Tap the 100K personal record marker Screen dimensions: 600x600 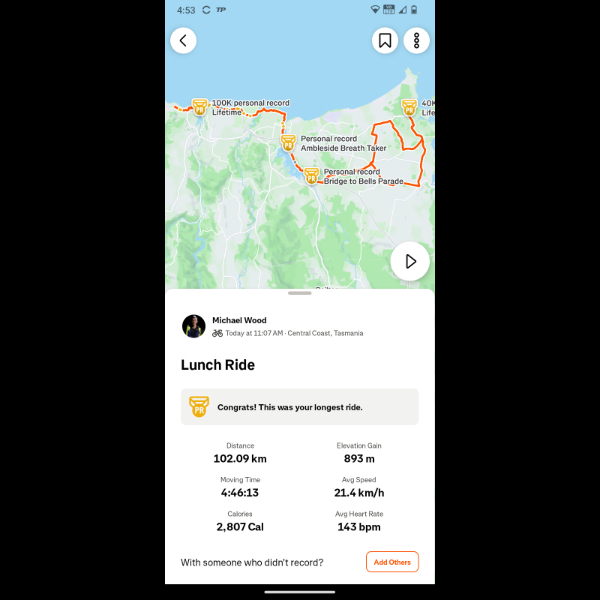coord(199,107)
